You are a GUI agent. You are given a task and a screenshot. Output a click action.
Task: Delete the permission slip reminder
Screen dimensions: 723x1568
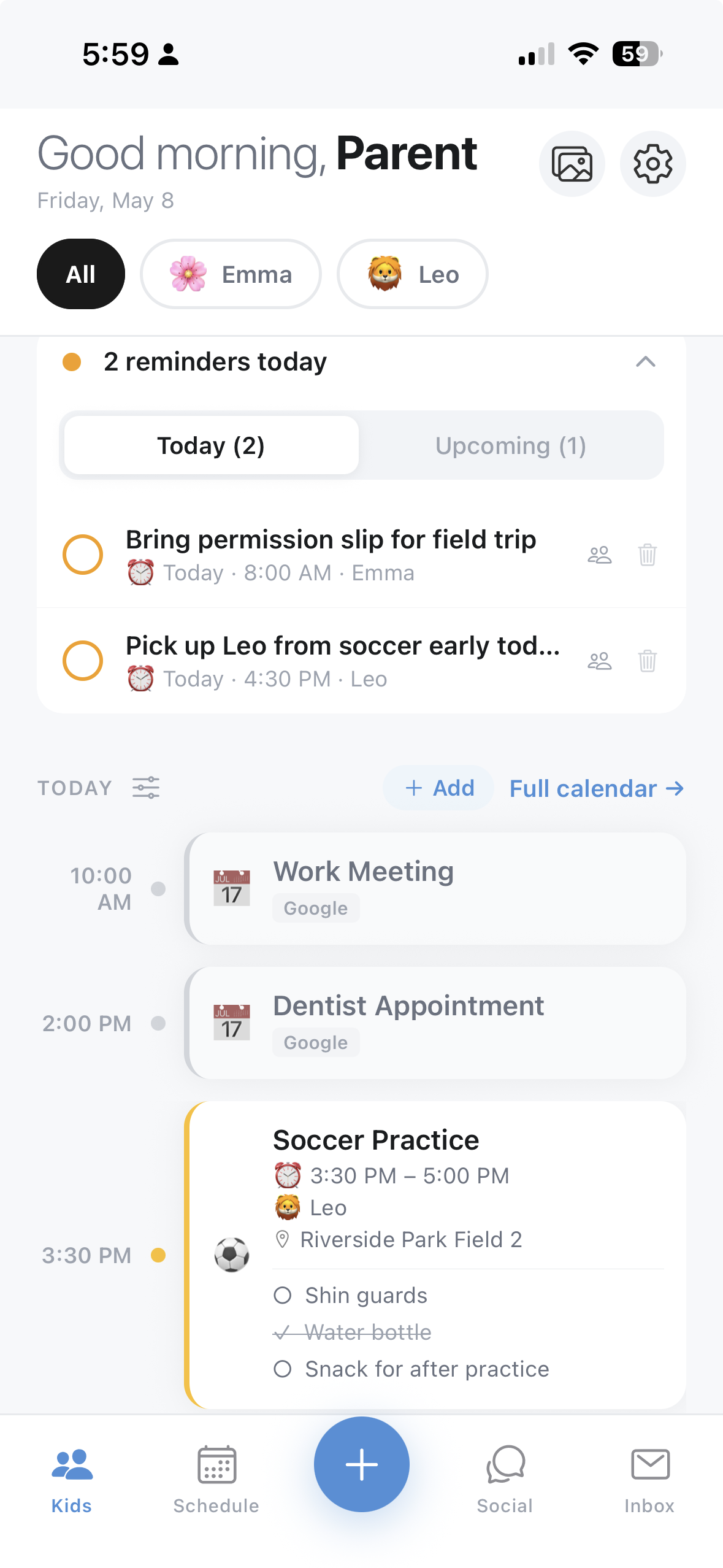[x=648, y=555]
